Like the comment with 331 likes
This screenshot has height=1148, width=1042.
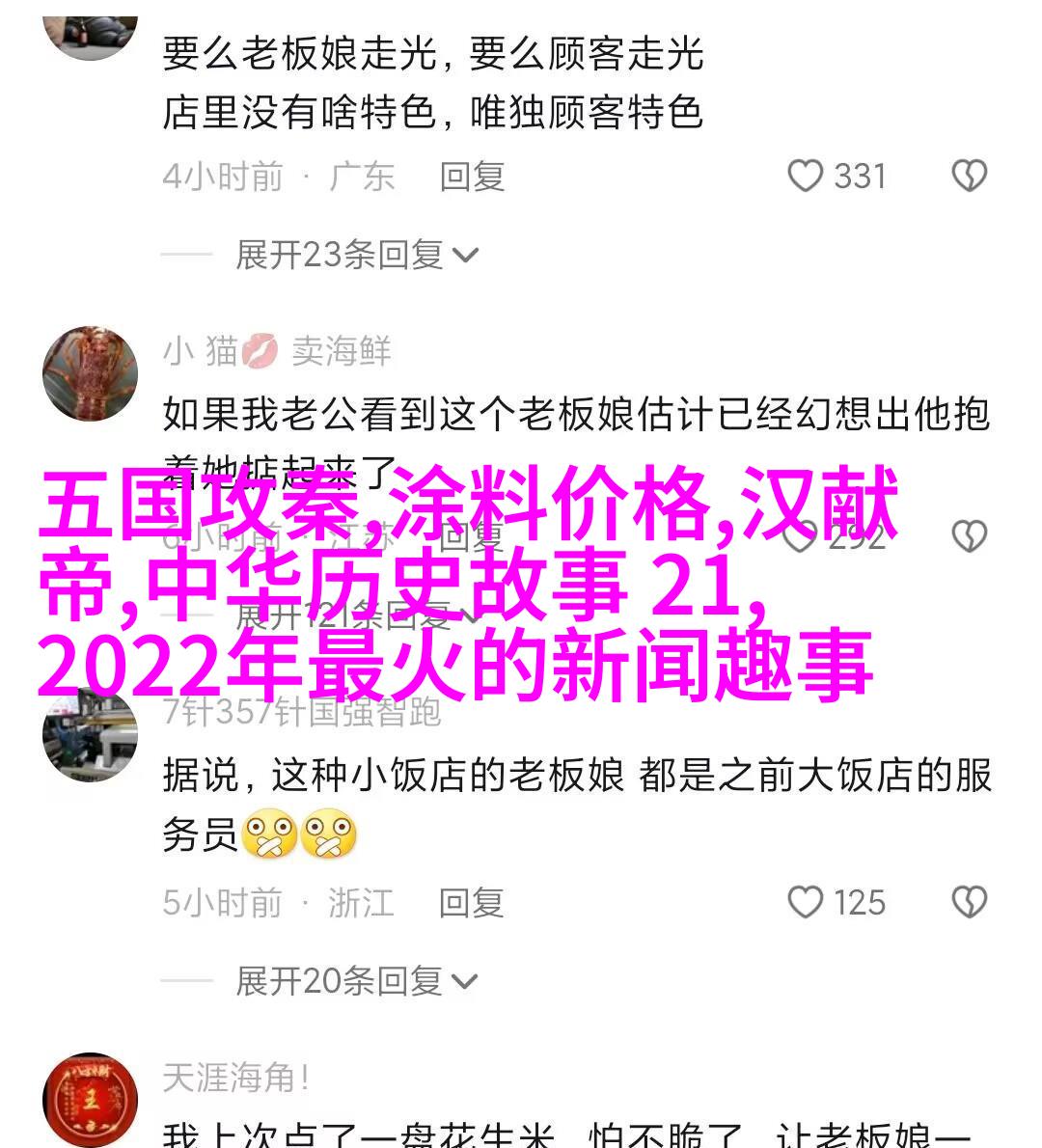(806, 177)
